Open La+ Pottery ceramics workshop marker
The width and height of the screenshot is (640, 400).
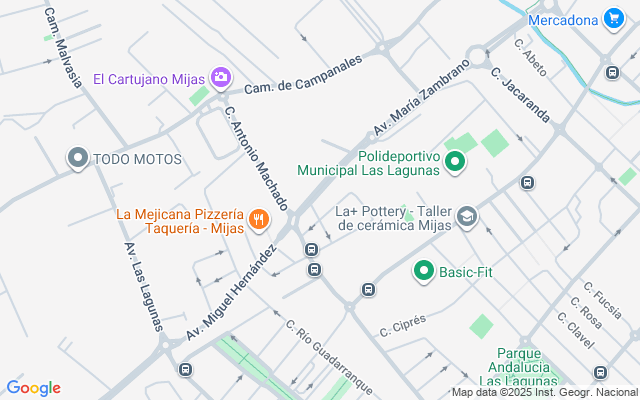pyautogui.click(x=466, y=217)
